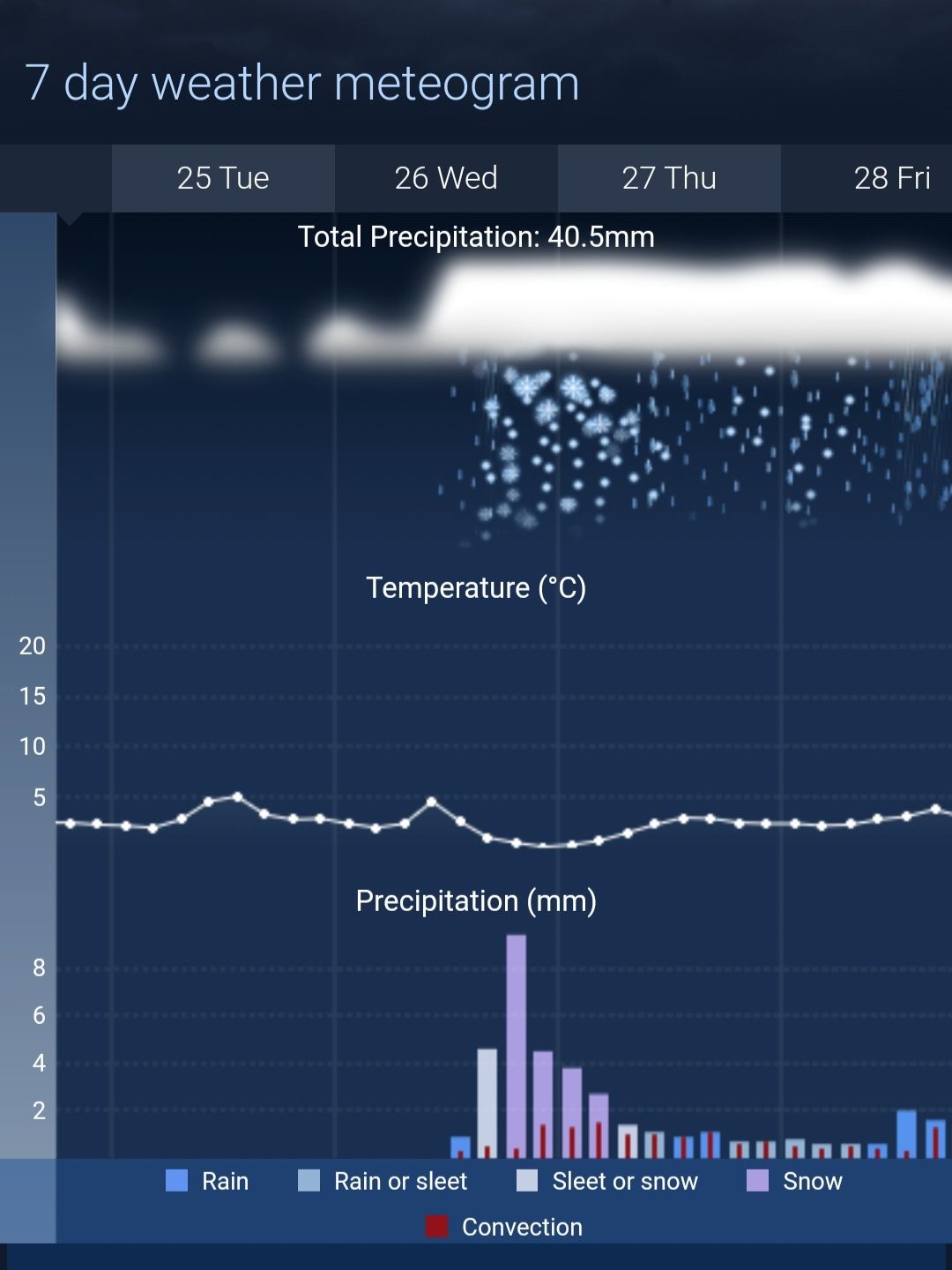
Task: Jump to 28 Fri forecast
Action: [x=890, y=178]
